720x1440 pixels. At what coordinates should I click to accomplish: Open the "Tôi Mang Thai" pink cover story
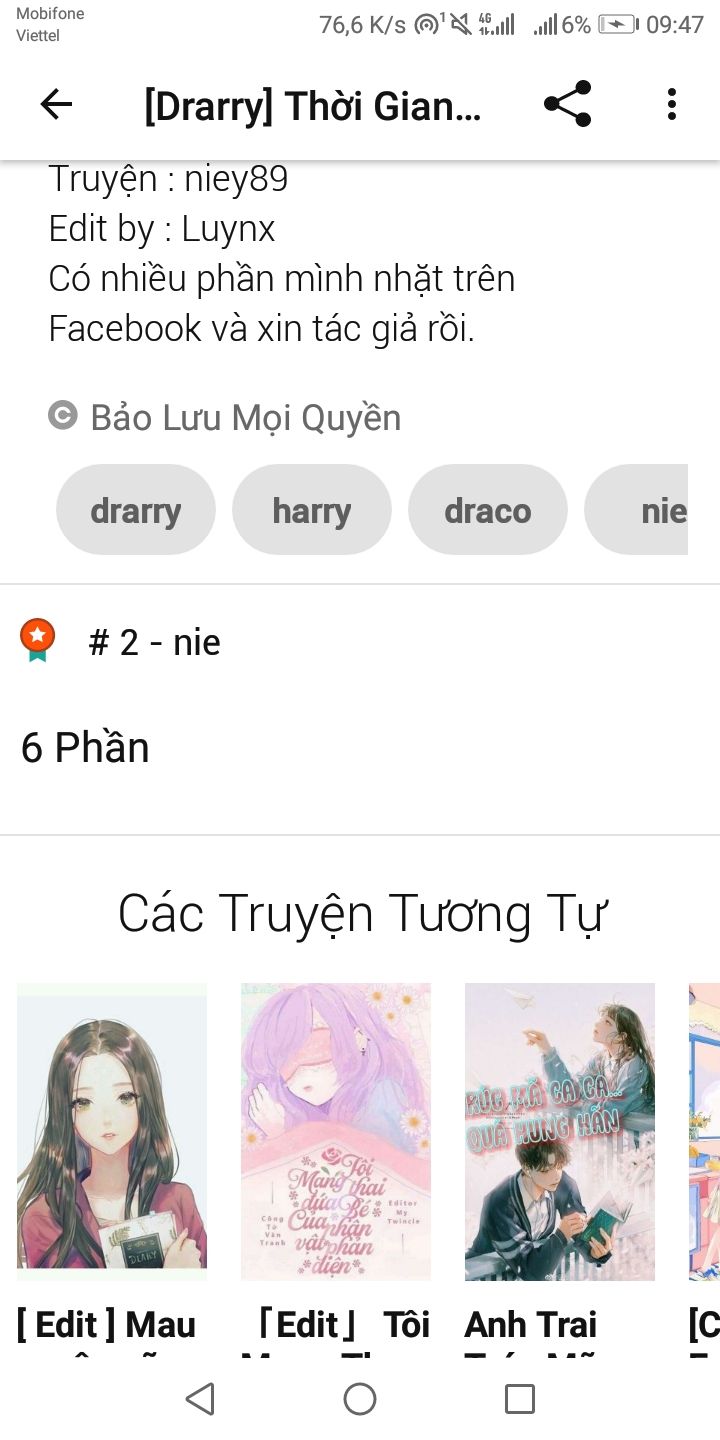click(x=336, y=1132)
